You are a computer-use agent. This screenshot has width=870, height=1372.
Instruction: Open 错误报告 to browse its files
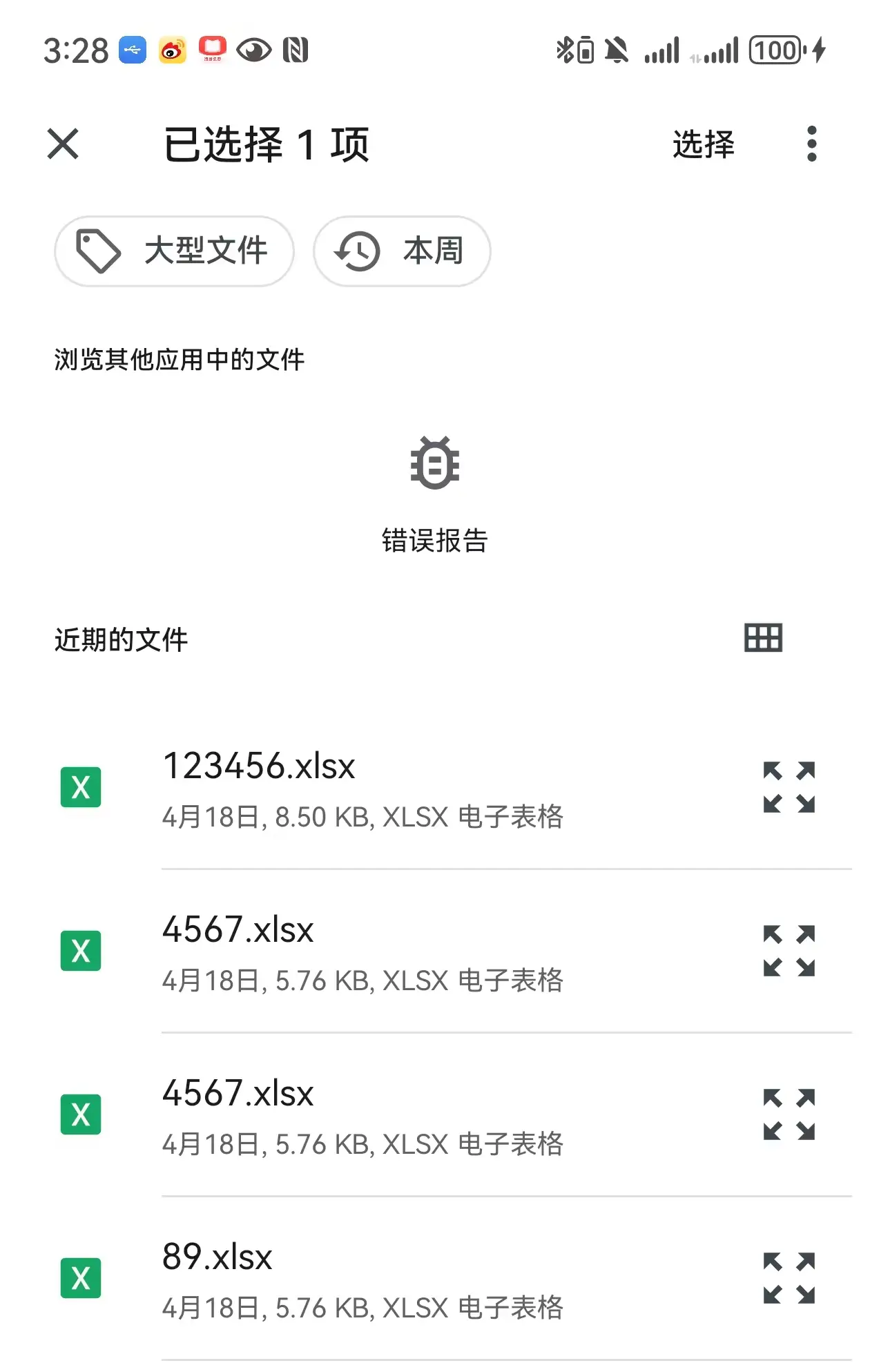(434, 494)
